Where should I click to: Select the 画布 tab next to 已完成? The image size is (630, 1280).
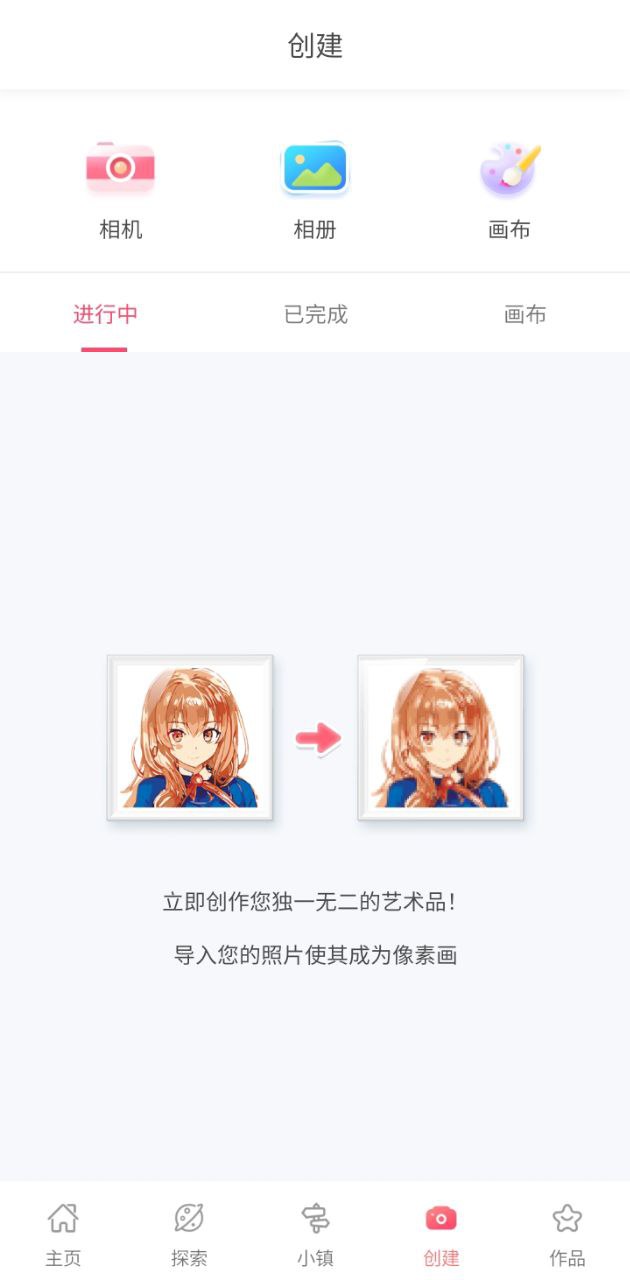click(524, 314)
